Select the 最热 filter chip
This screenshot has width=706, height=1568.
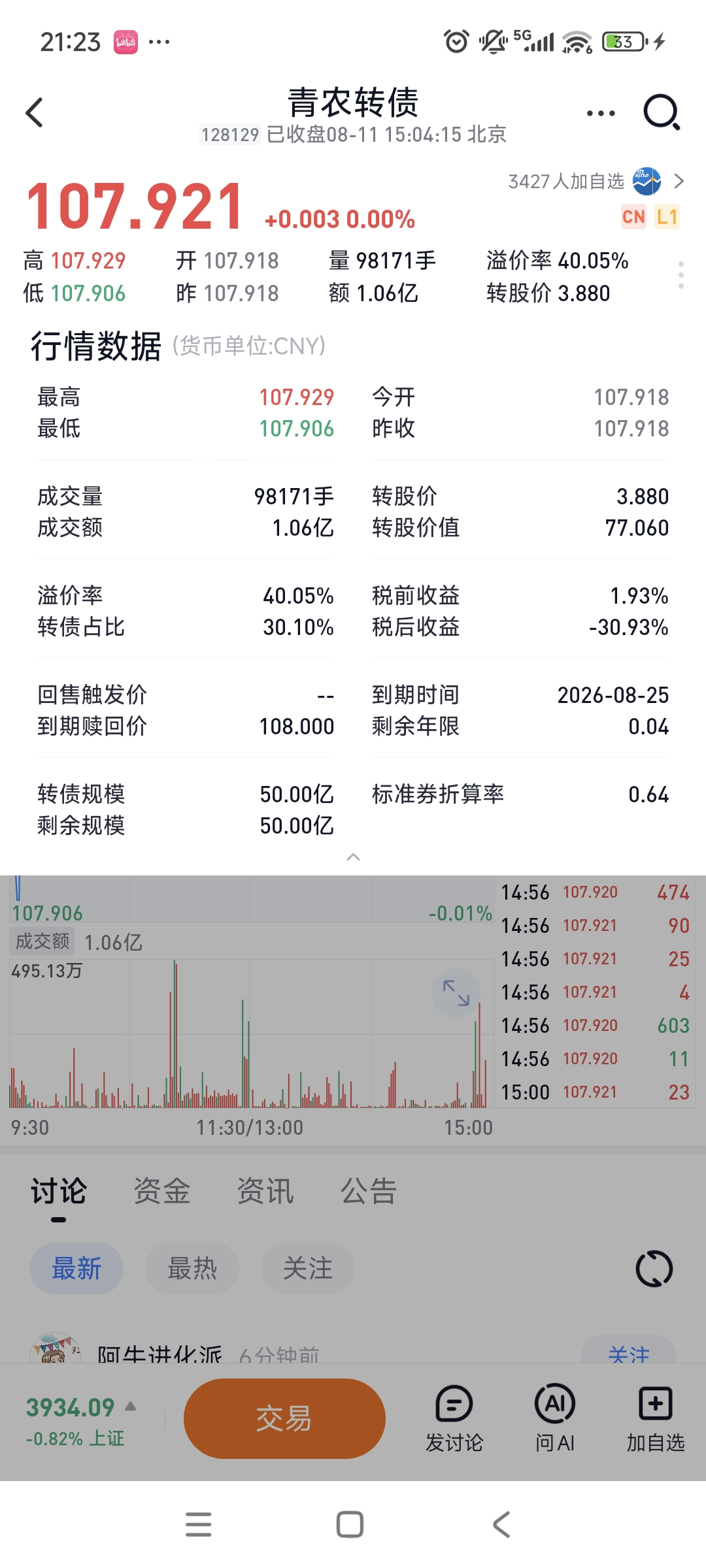pyautogui.click(x=192, y=1268)
